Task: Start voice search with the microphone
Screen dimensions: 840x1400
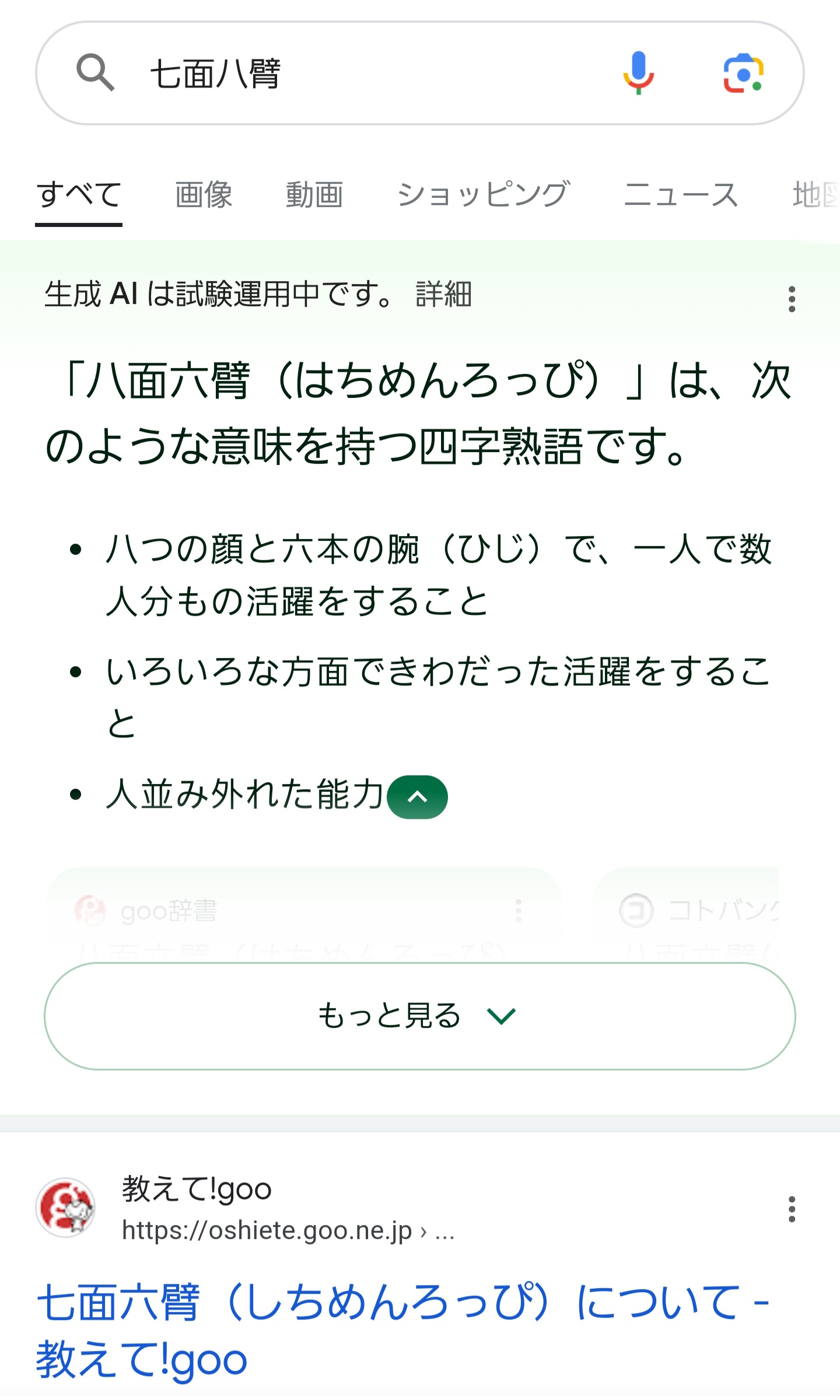Action: pyautogui.click(x=638, y=73)
